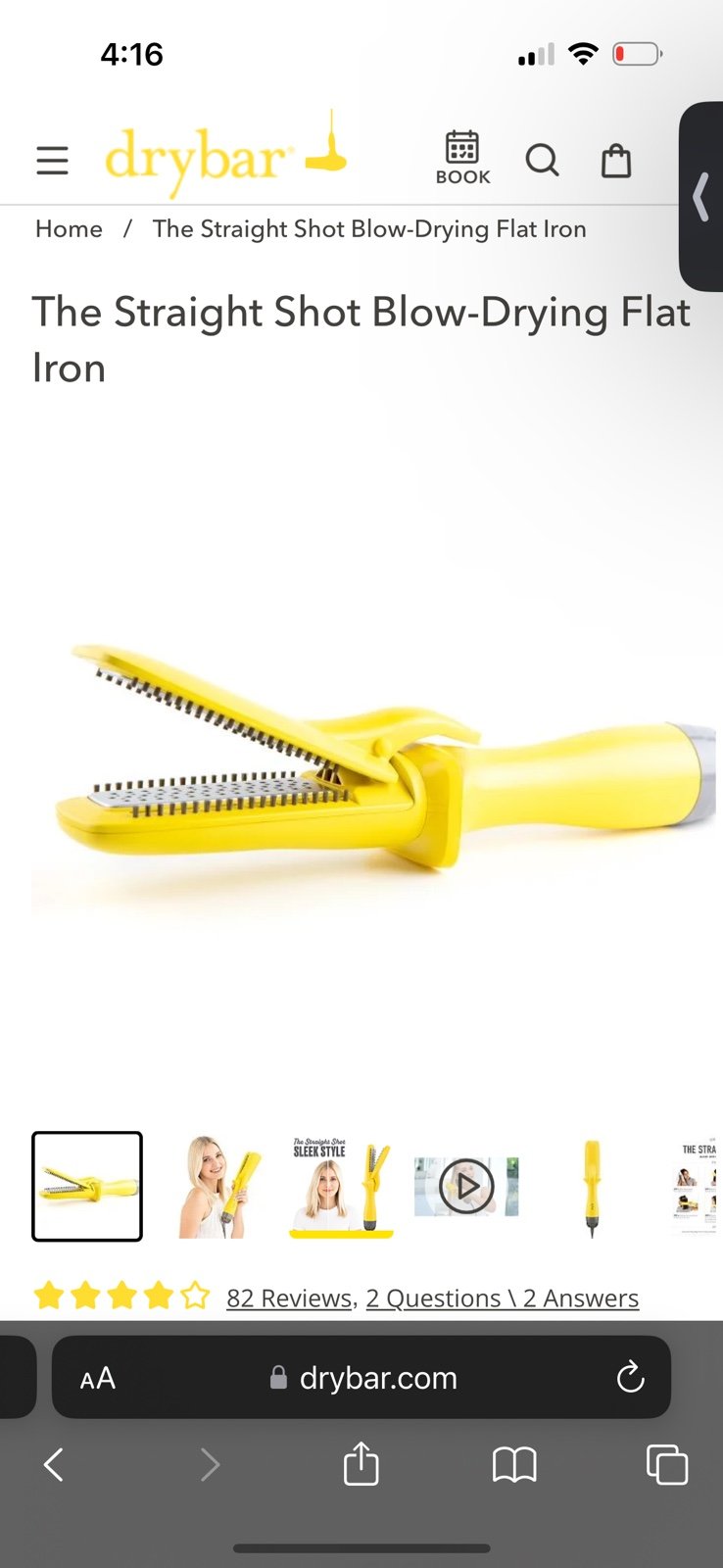View the shopping bag

pos(616,160)
